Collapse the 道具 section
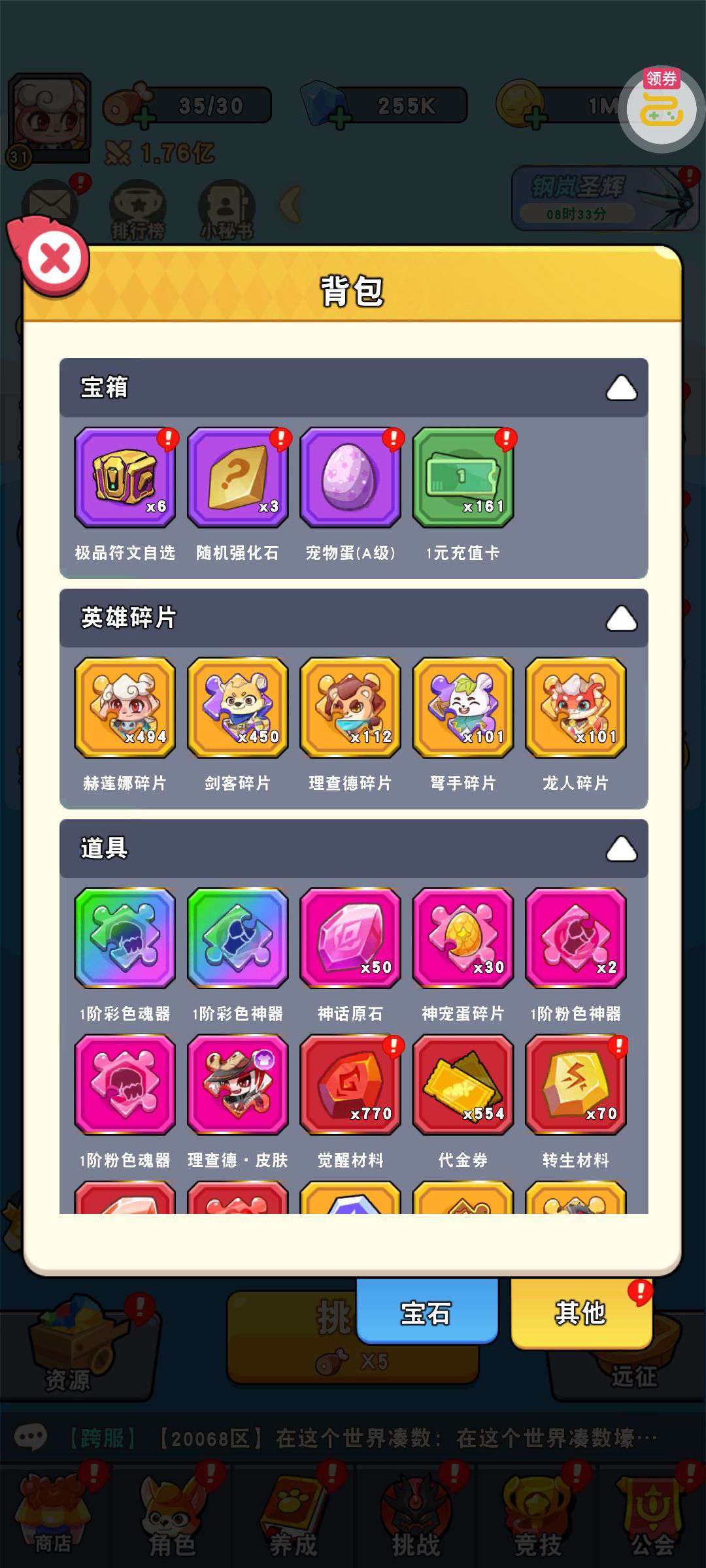 (x=621, y=849)
